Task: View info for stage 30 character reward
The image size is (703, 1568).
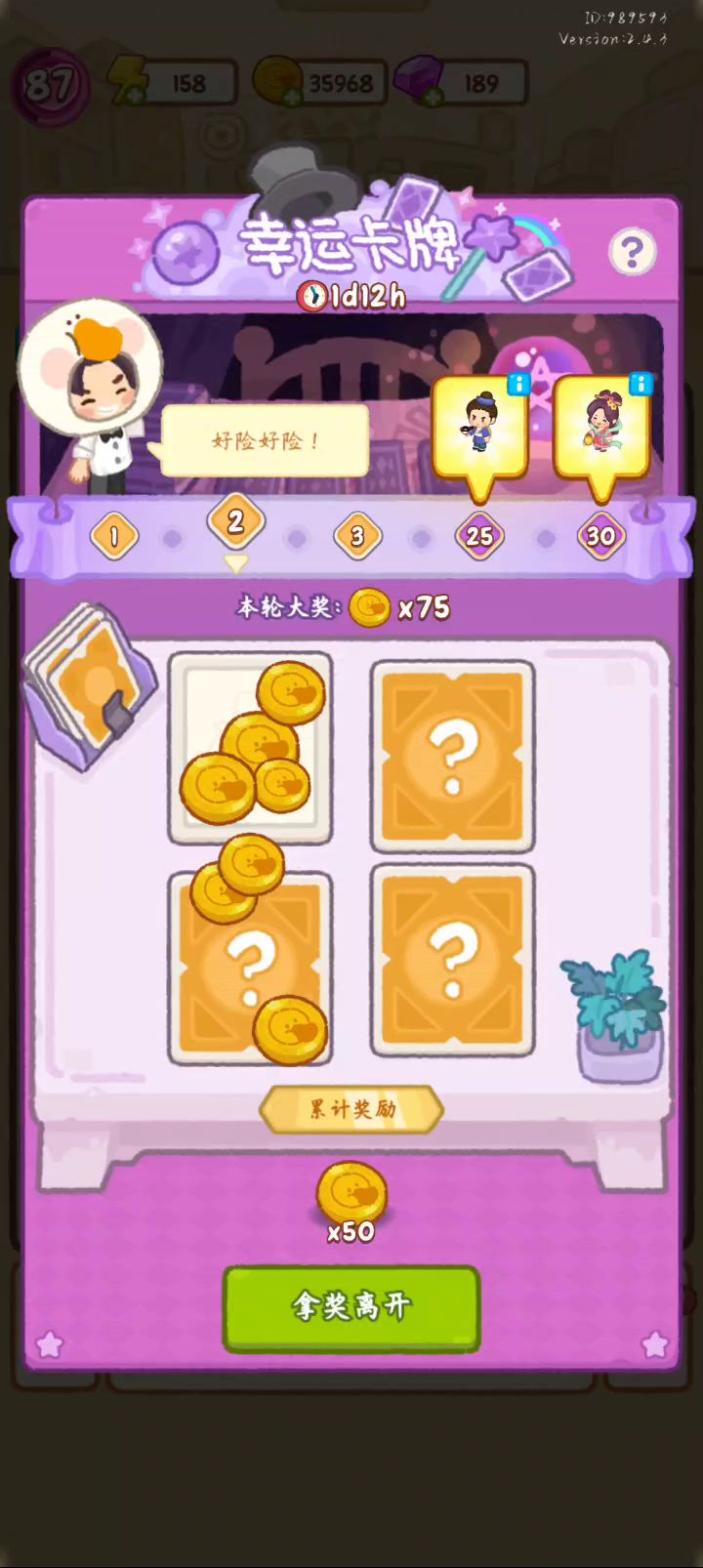Action: (641, 384)
